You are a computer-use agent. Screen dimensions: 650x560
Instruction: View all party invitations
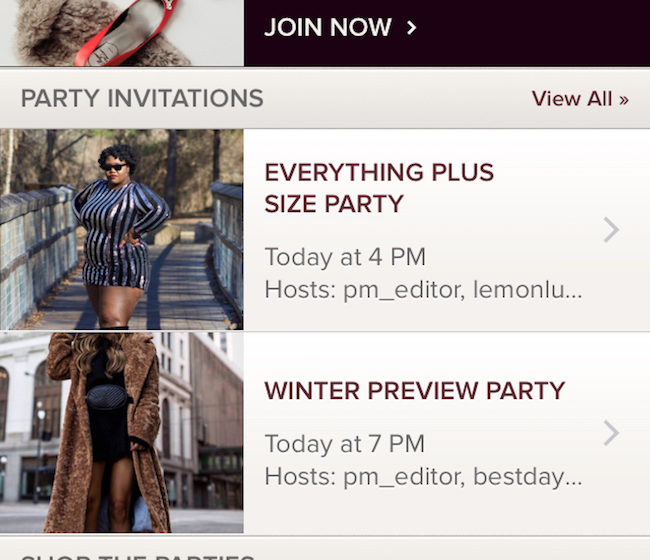(579, 99)
